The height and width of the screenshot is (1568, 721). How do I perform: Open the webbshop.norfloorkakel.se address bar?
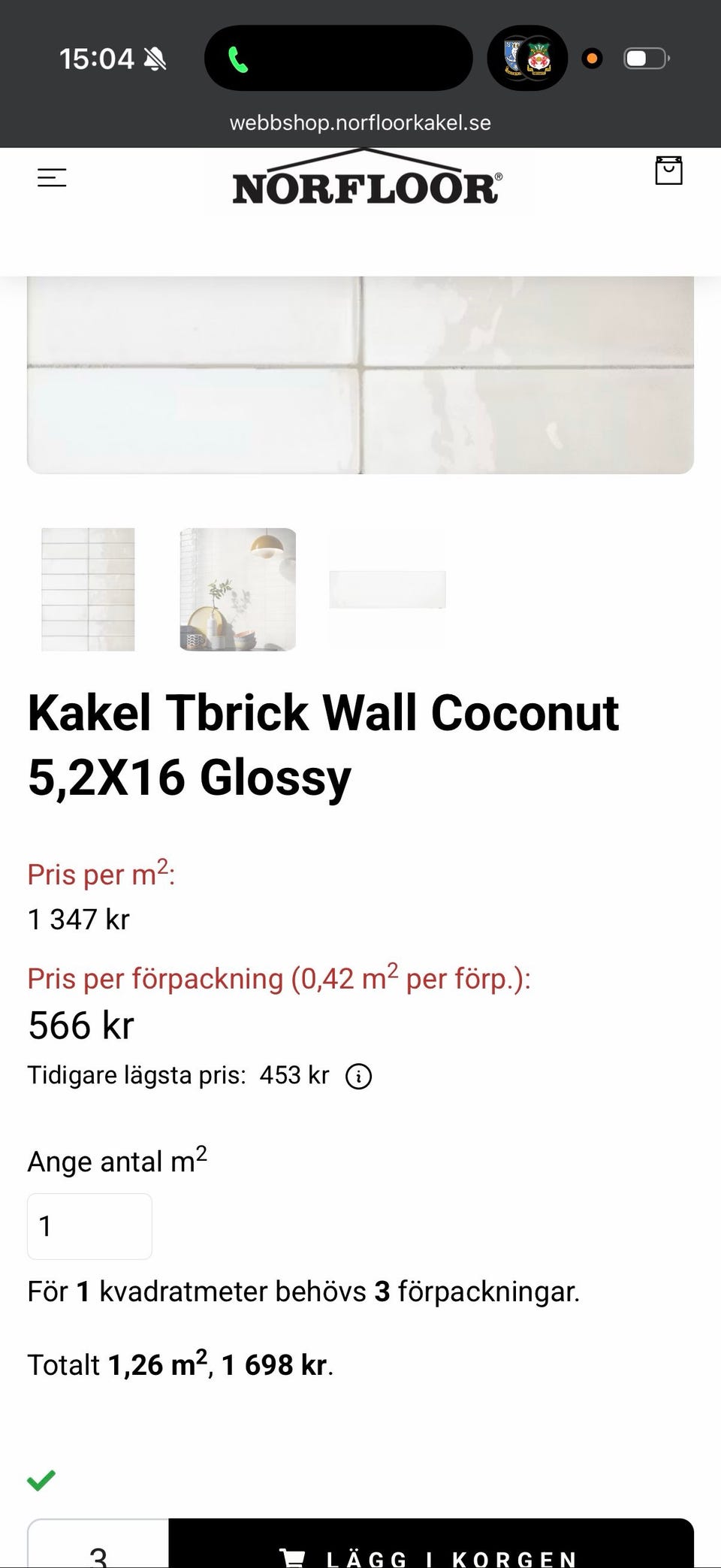pyautogui.click(x=360, y=122)
